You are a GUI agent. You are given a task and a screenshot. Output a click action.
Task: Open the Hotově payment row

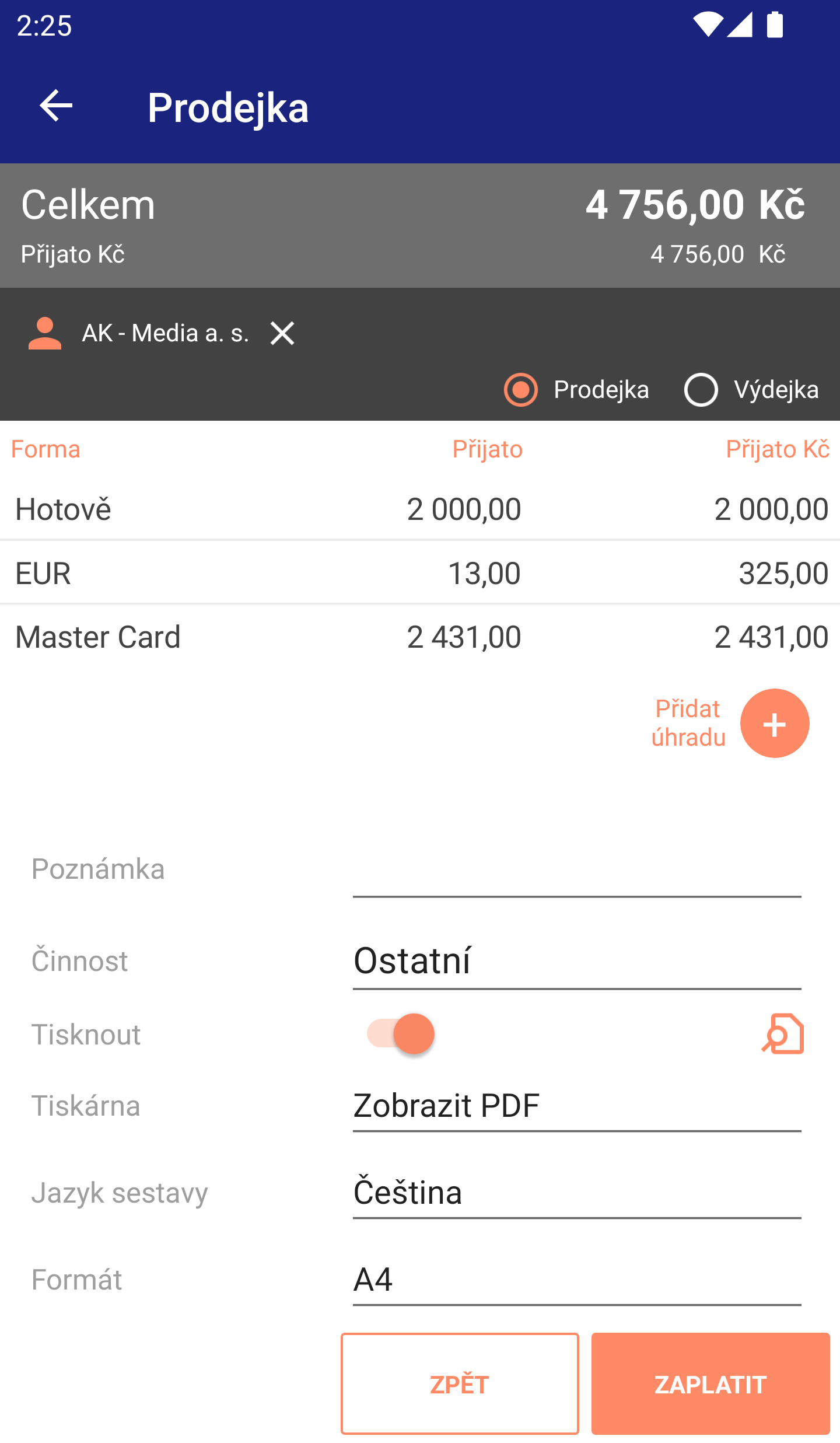[420, 509]
